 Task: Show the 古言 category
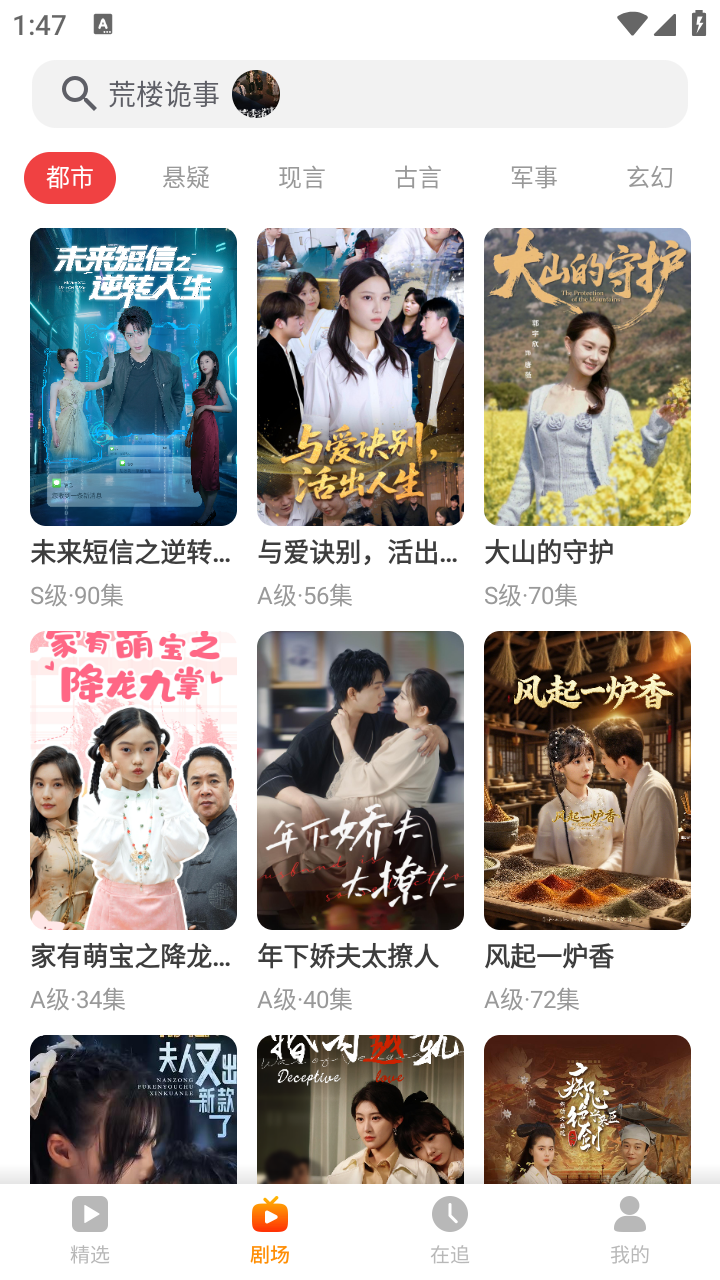[418, 178]
